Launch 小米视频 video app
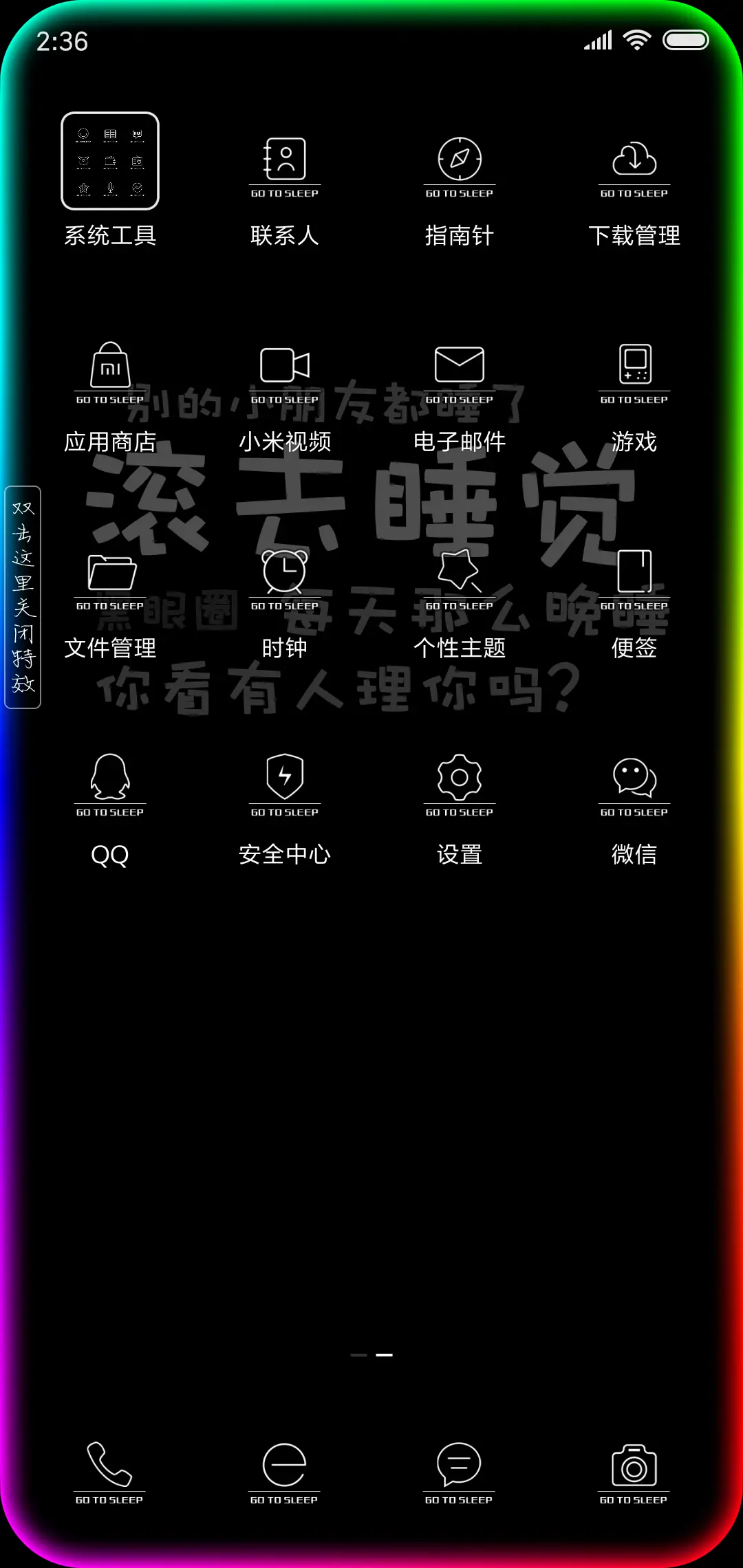 284,371
